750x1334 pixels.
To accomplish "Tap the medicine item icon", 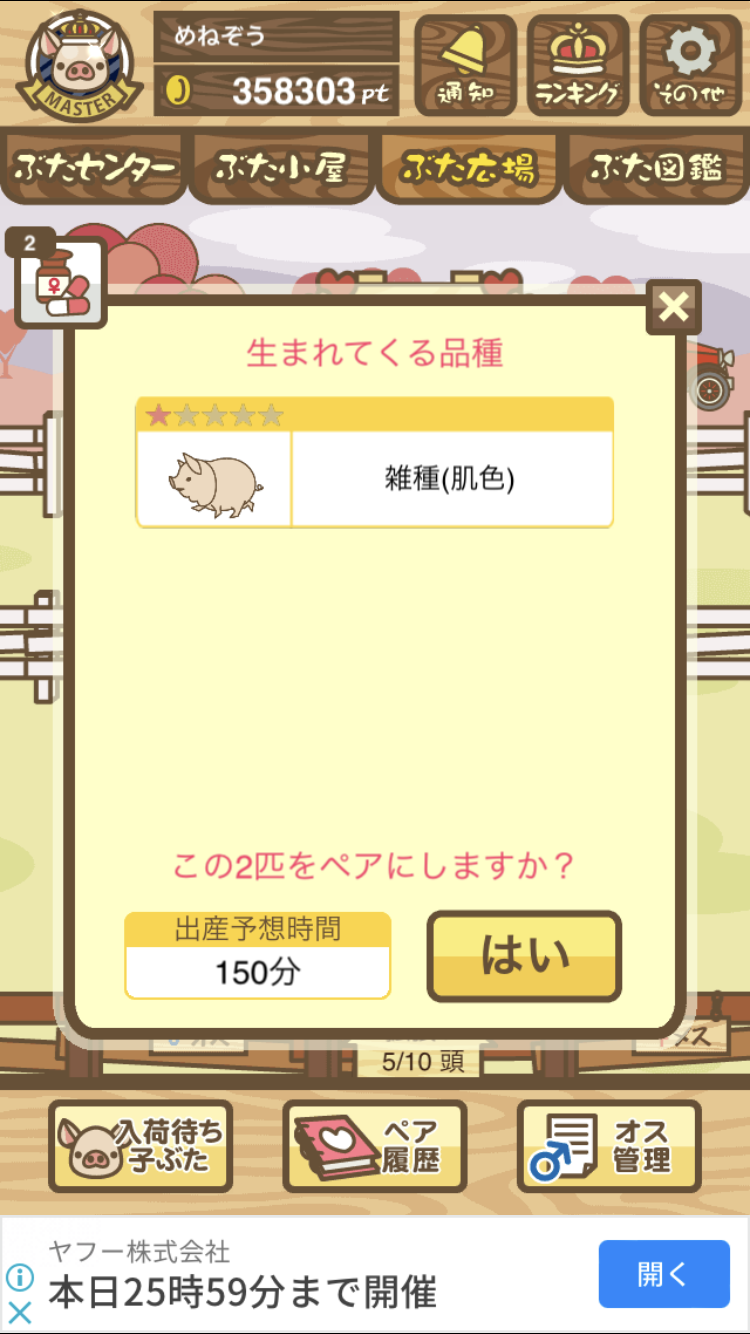I will tap(61, 286).
